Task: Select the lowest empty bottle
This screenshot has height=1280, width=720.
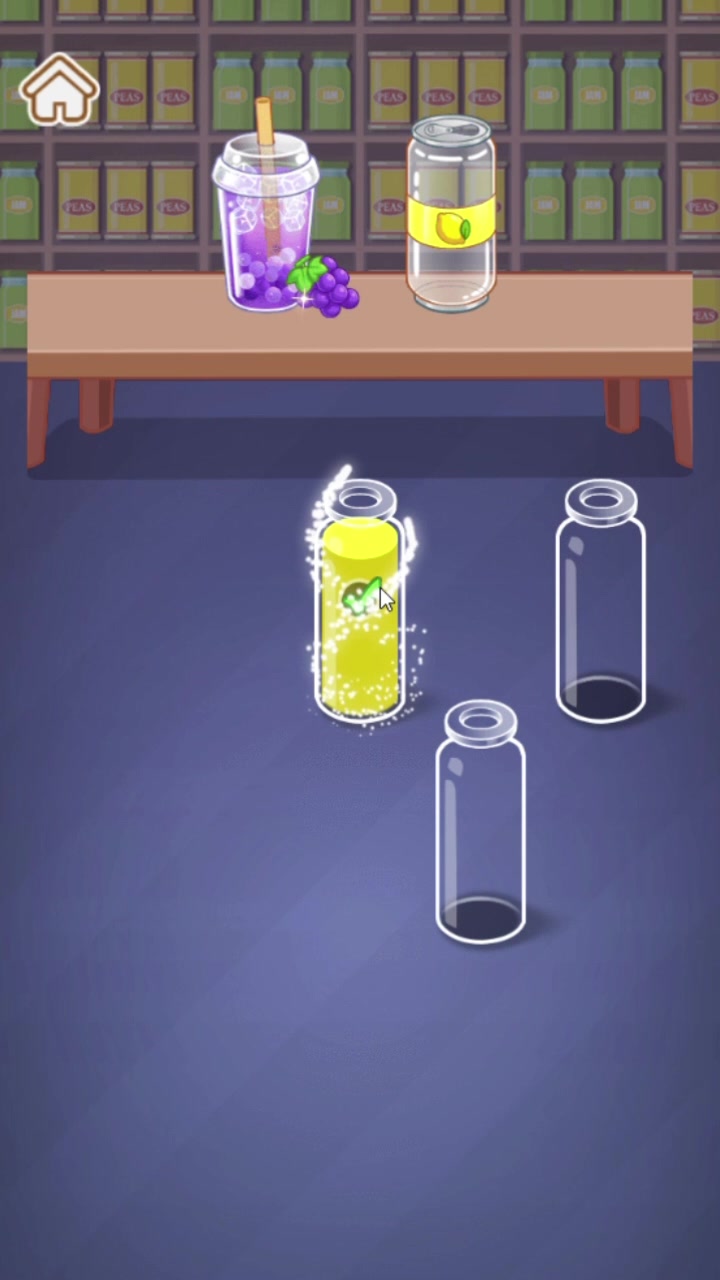Action: coord(480,825)
